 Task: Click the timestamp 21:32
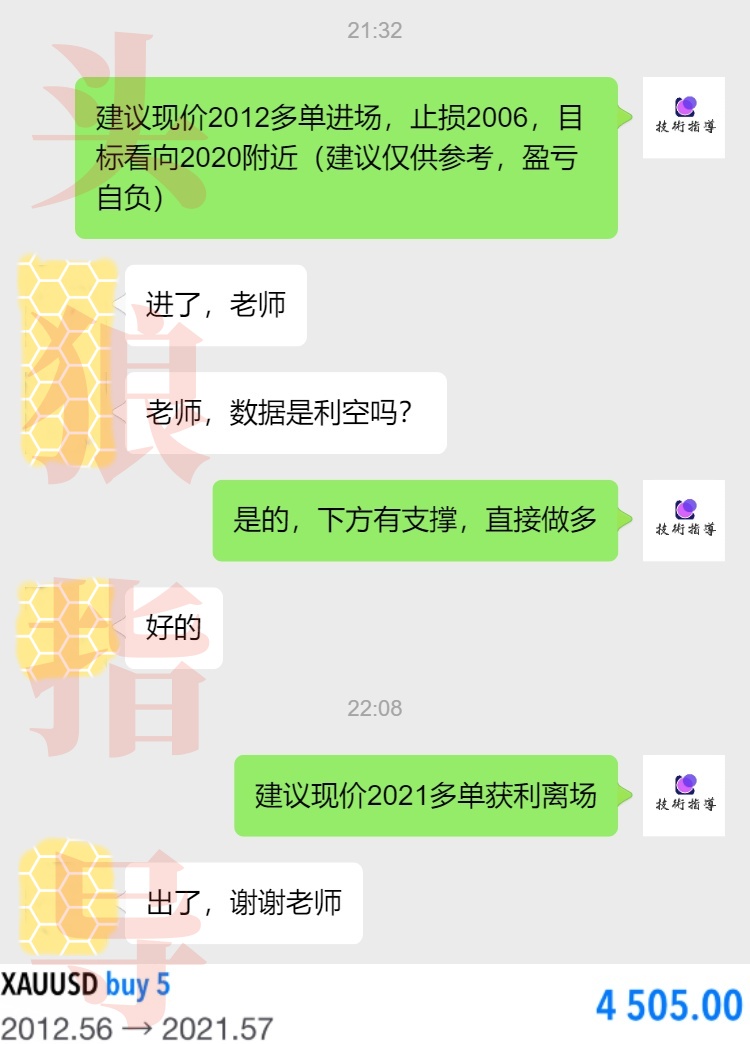point(375,30)
